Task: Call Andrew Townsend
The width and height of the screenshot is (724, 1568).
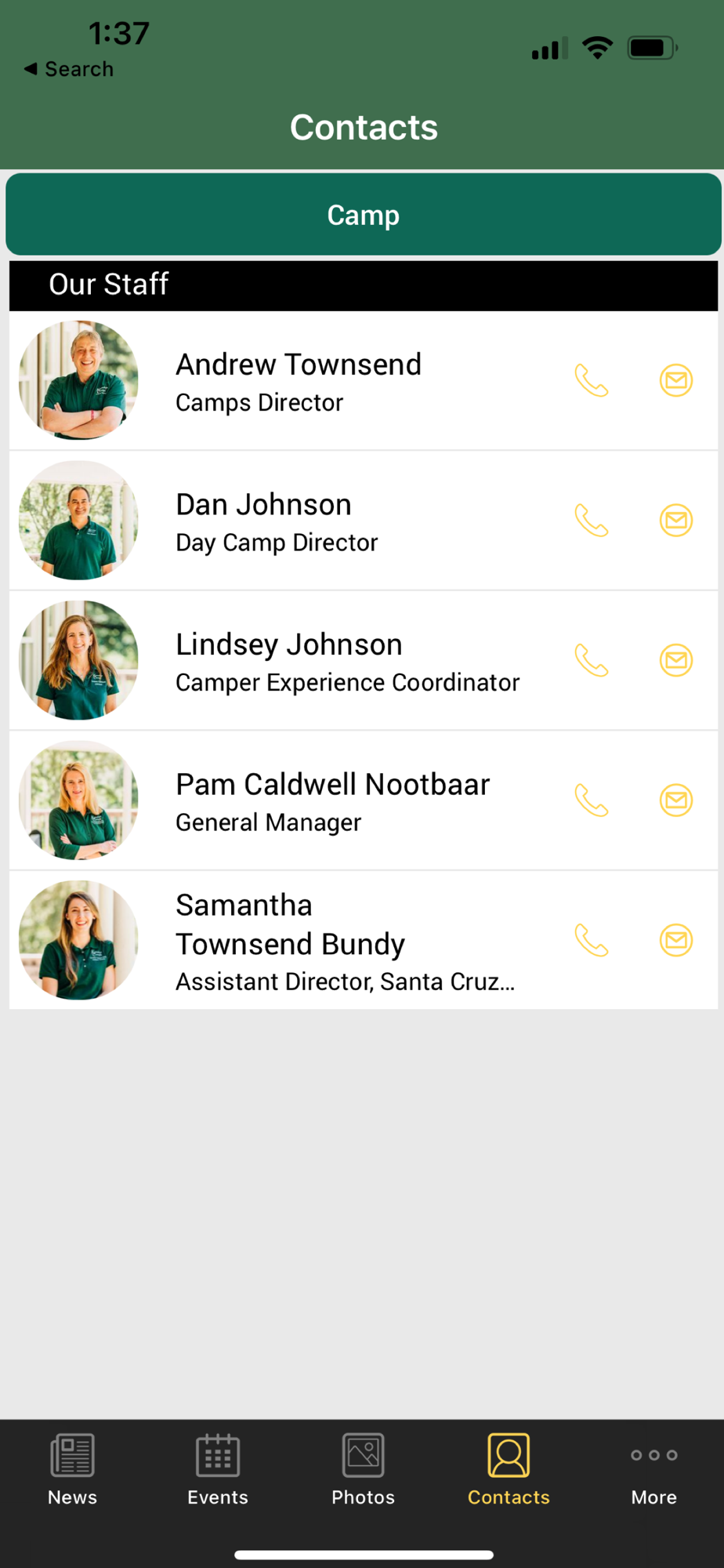Action: (x=592, y=381)
